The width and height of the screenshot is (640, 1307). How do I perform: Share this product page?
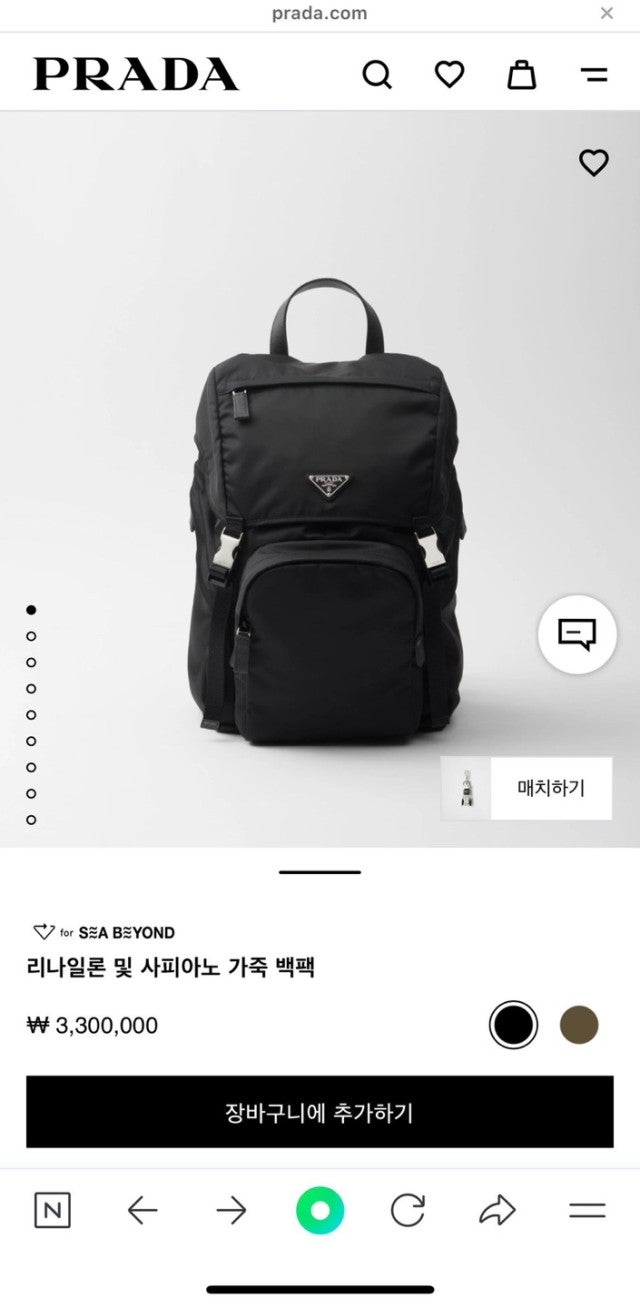(x=496, y=1211)
